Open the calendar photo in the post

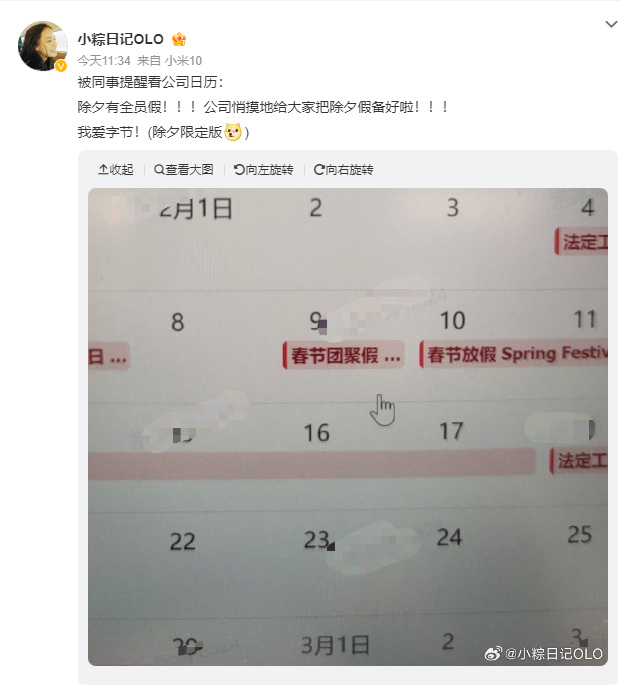pyautogui.click(x=347, y=426)
